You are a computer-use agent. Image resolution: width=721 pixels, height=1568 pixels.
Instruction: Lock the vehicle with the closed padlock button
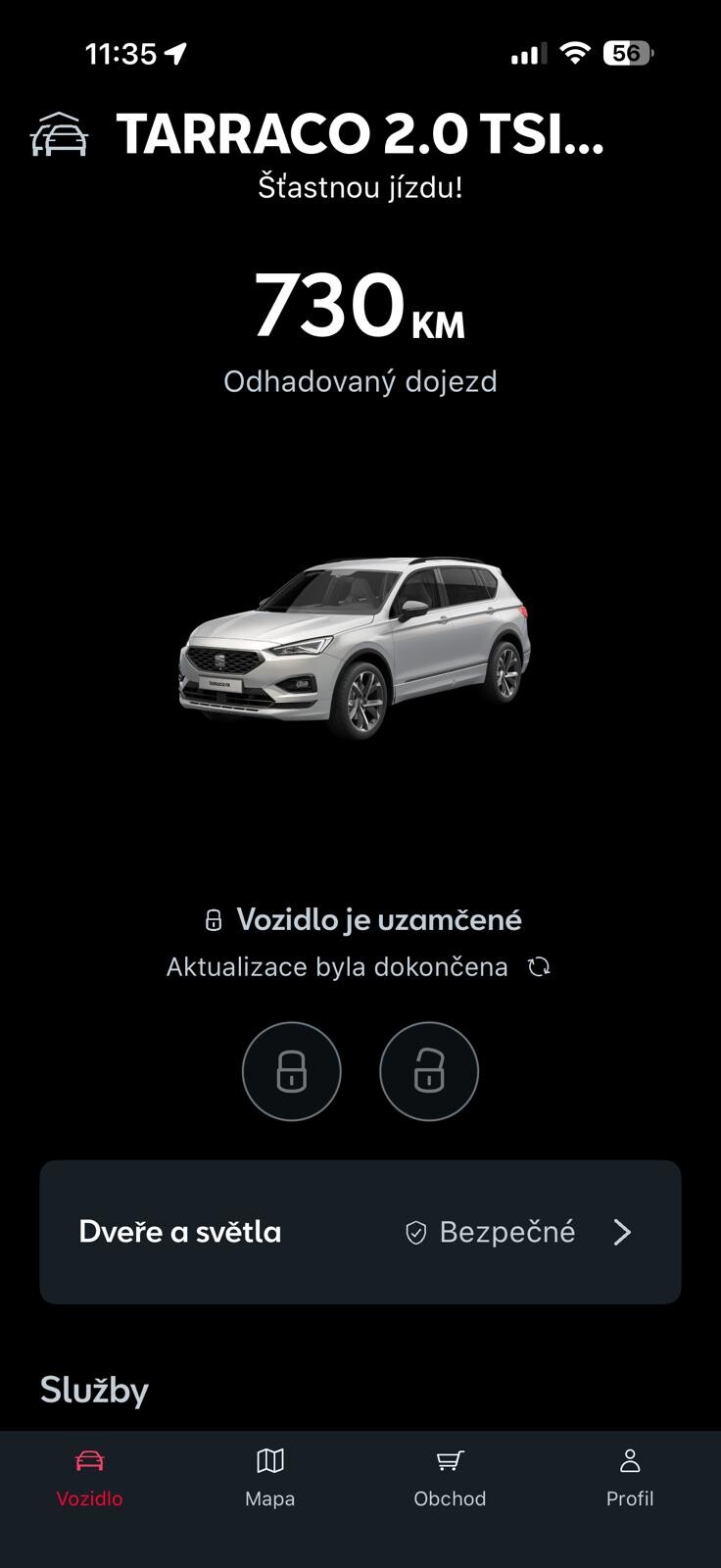click(292, 1071)
